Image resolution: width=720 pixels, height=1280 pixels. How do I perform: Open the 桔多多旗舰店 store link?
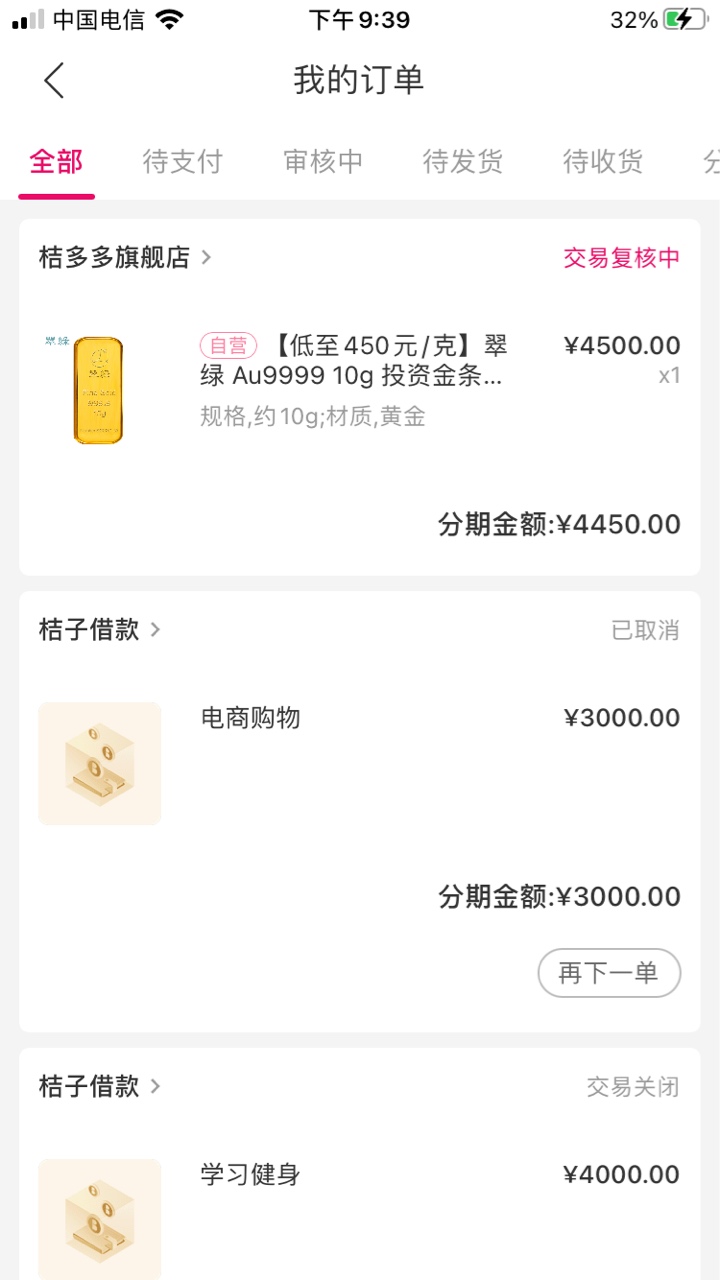coord(125,257)
